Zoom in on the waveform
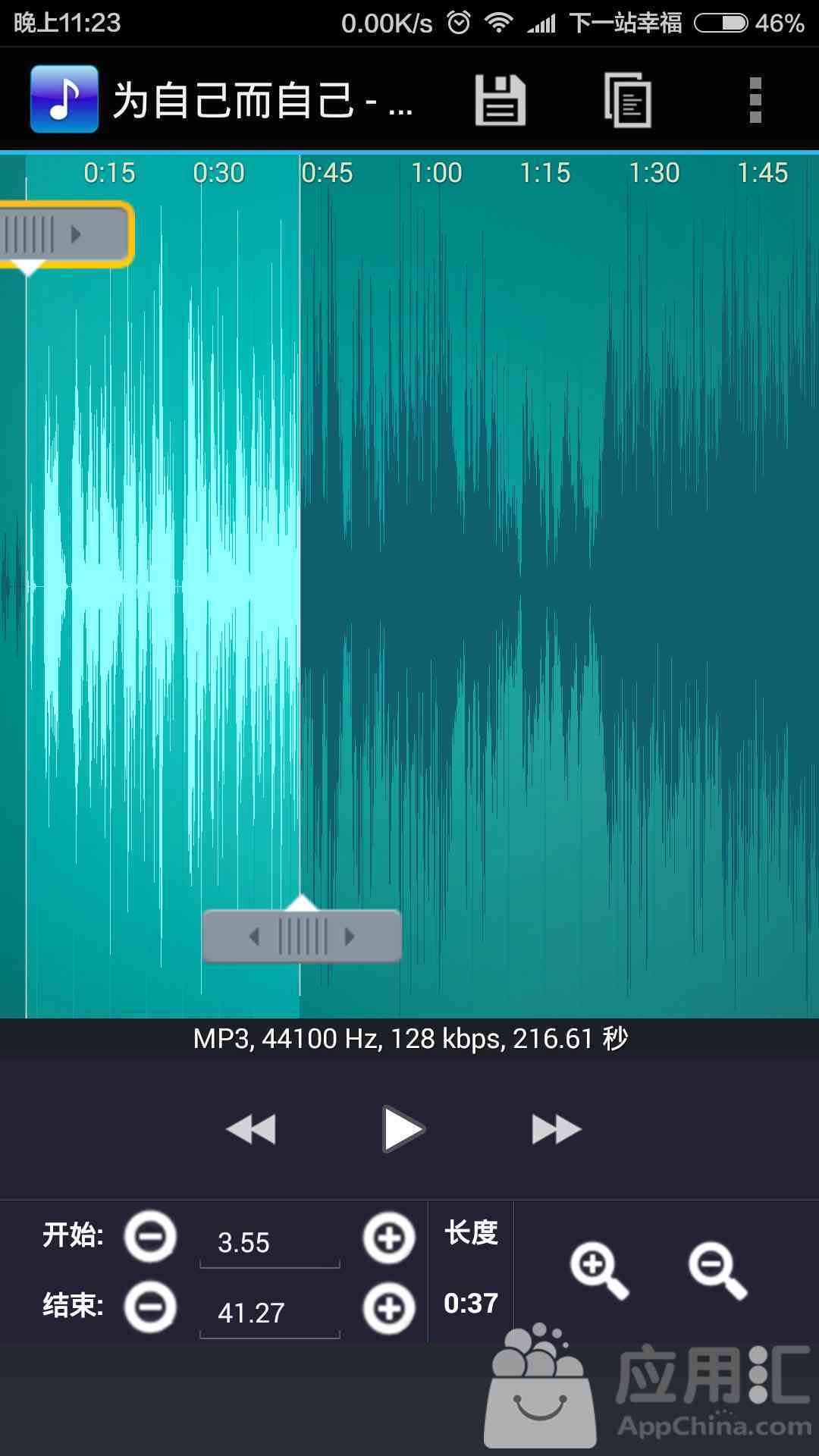 599,1270
